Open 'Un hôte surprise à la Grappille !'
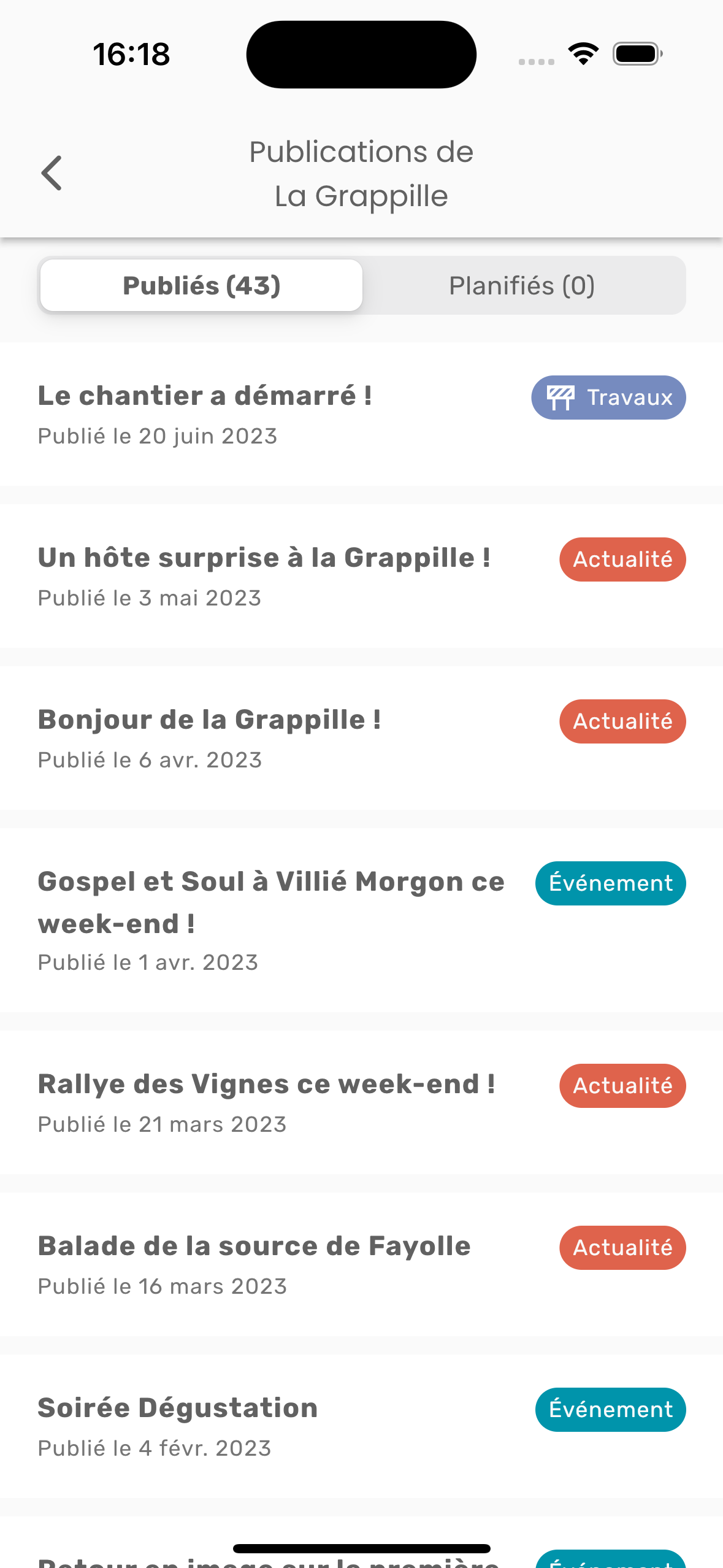Screen dimensions: 723x1568 pos(264,558)
